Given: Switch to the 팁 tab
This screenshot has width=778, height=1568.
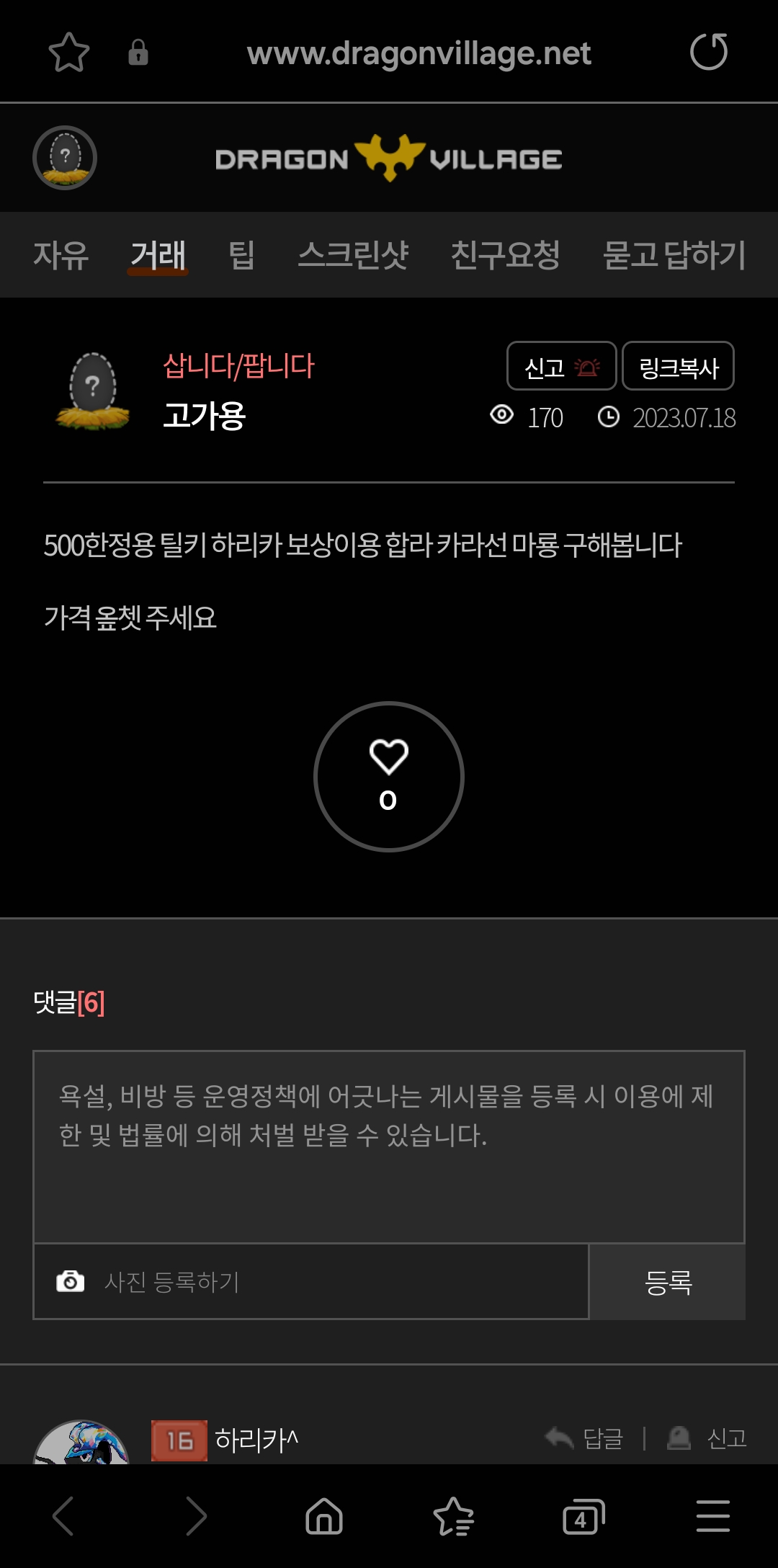Looking at the screenshot, I should (x=241, y=255).
